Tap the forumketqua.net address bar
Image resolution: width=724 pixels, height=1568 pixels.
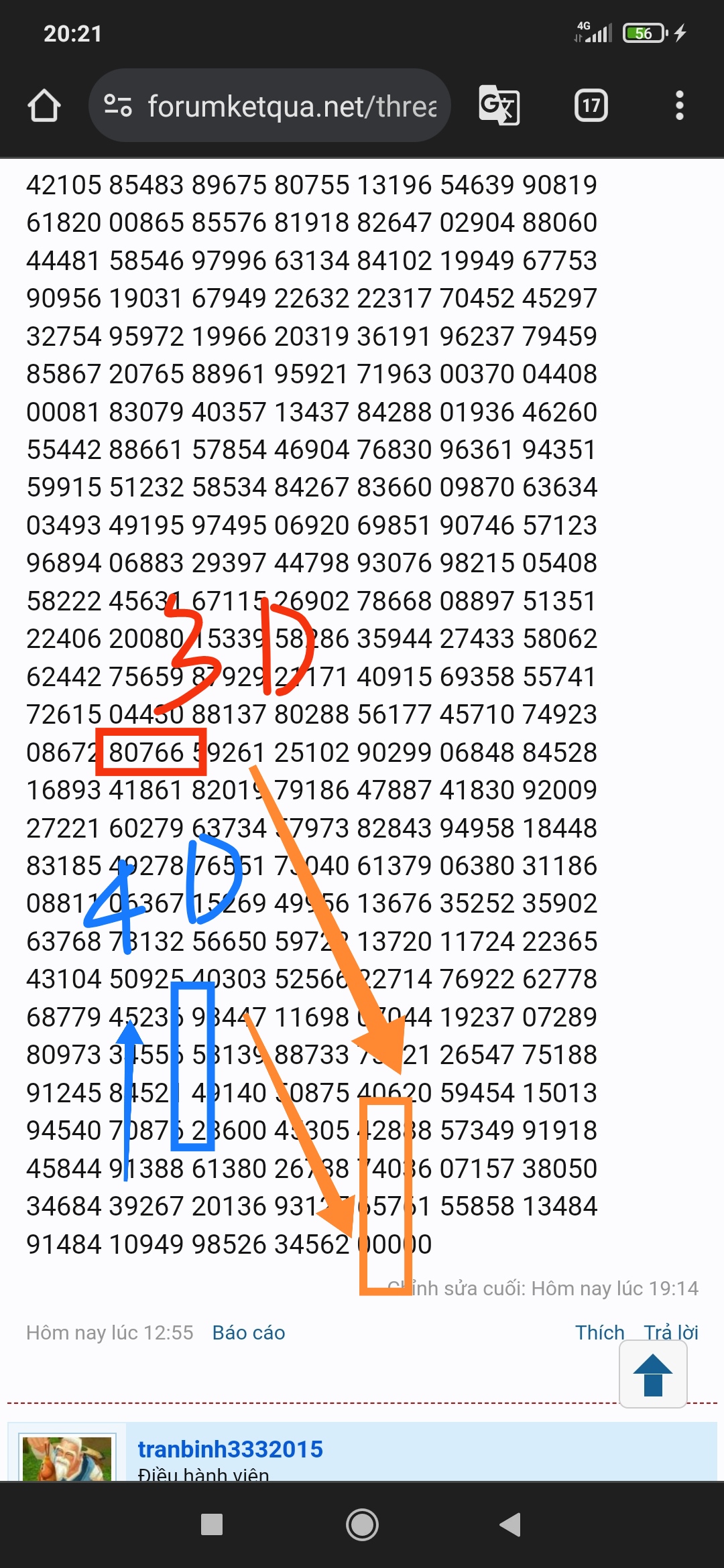(x=269, y=105)
